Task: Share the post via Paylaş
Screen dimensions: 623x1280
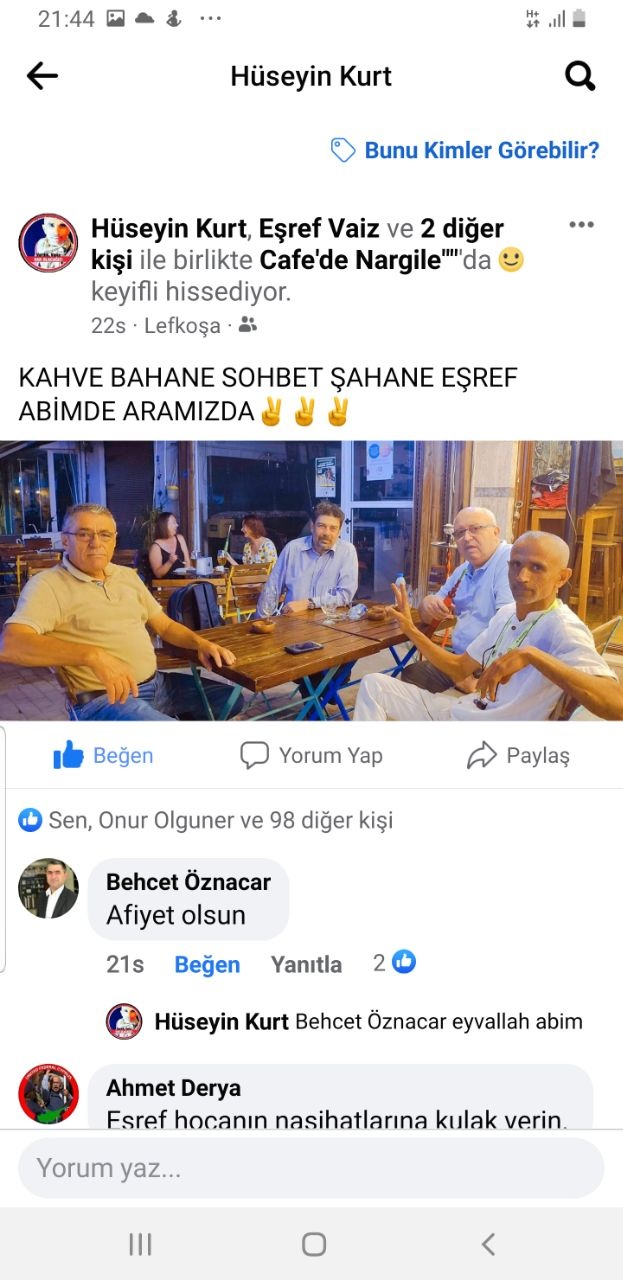Action: tap(518, 756)
